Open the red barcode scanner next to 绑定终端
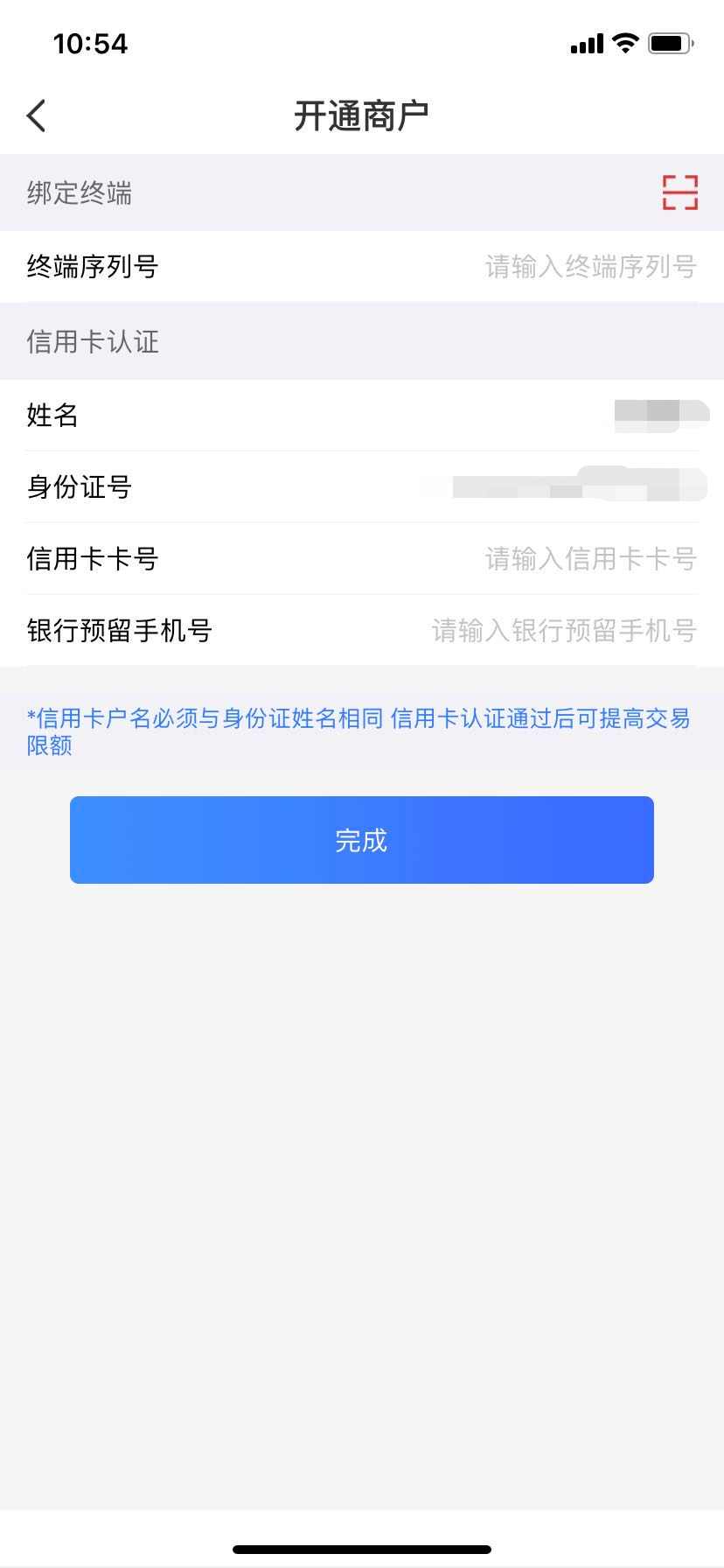 point(679,192)
